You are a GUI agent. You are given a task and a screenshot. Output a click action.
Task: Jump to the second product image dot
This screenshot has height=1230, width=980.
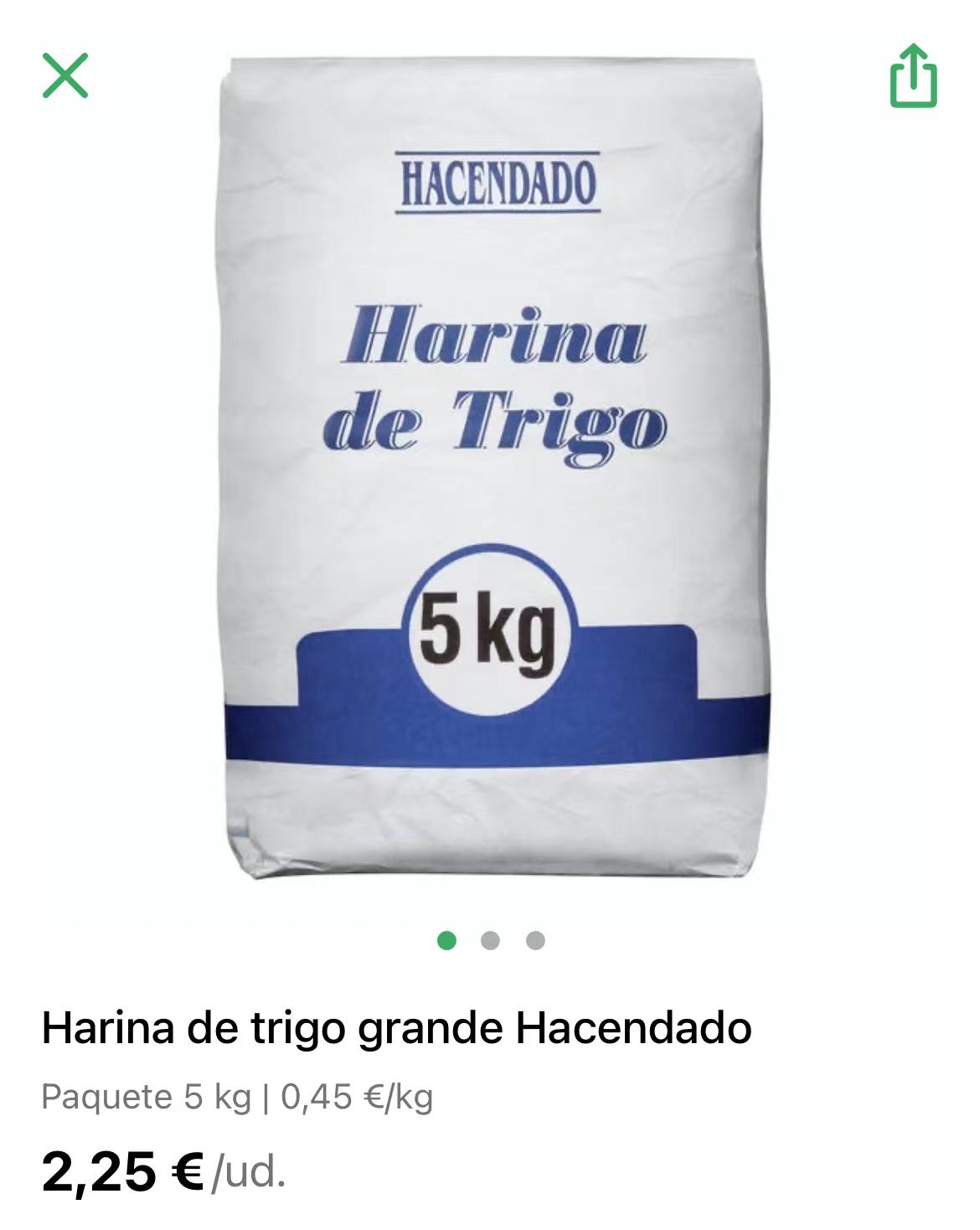point(491,941)
